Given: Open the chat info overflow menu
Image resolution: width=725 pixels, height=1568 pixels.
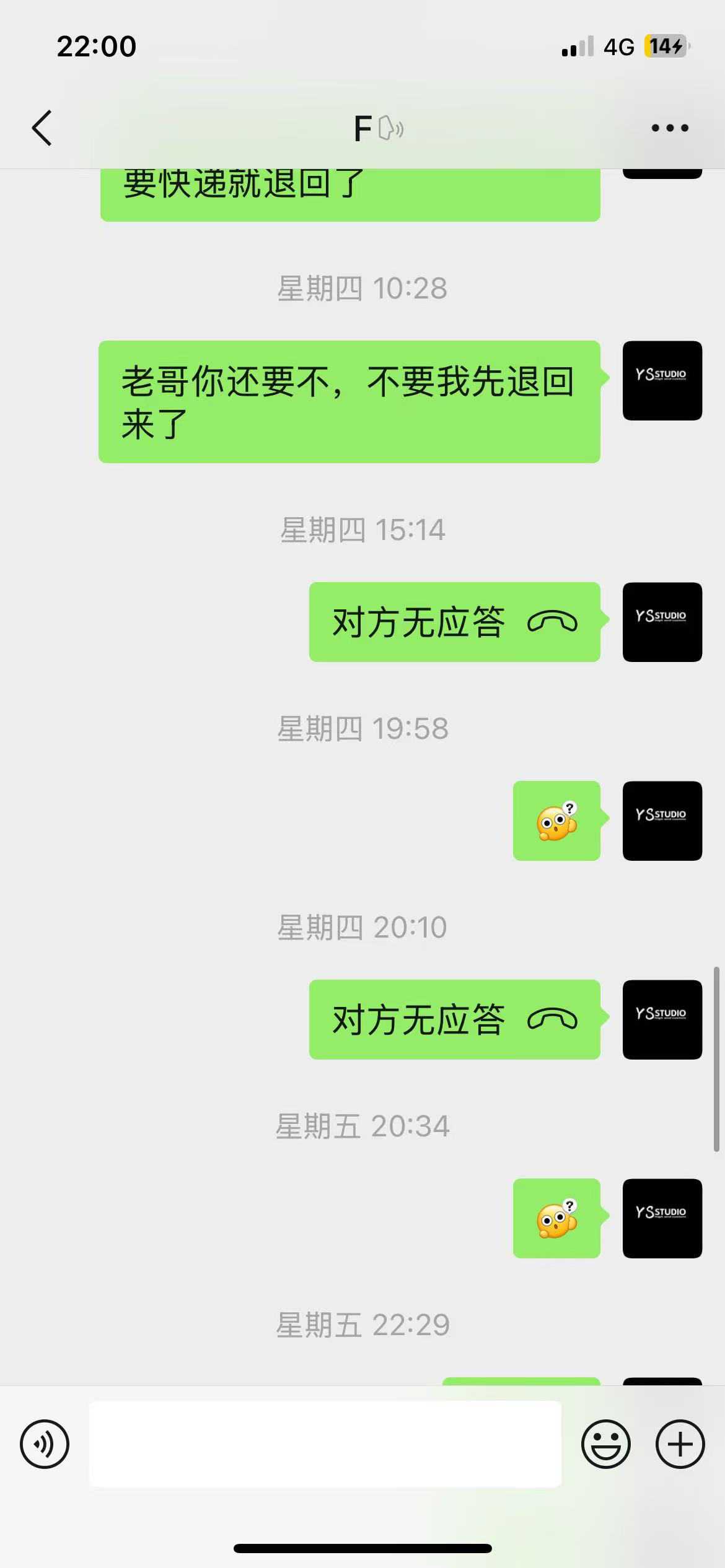Looking at the screenshot, I should (x=669, y=128).
